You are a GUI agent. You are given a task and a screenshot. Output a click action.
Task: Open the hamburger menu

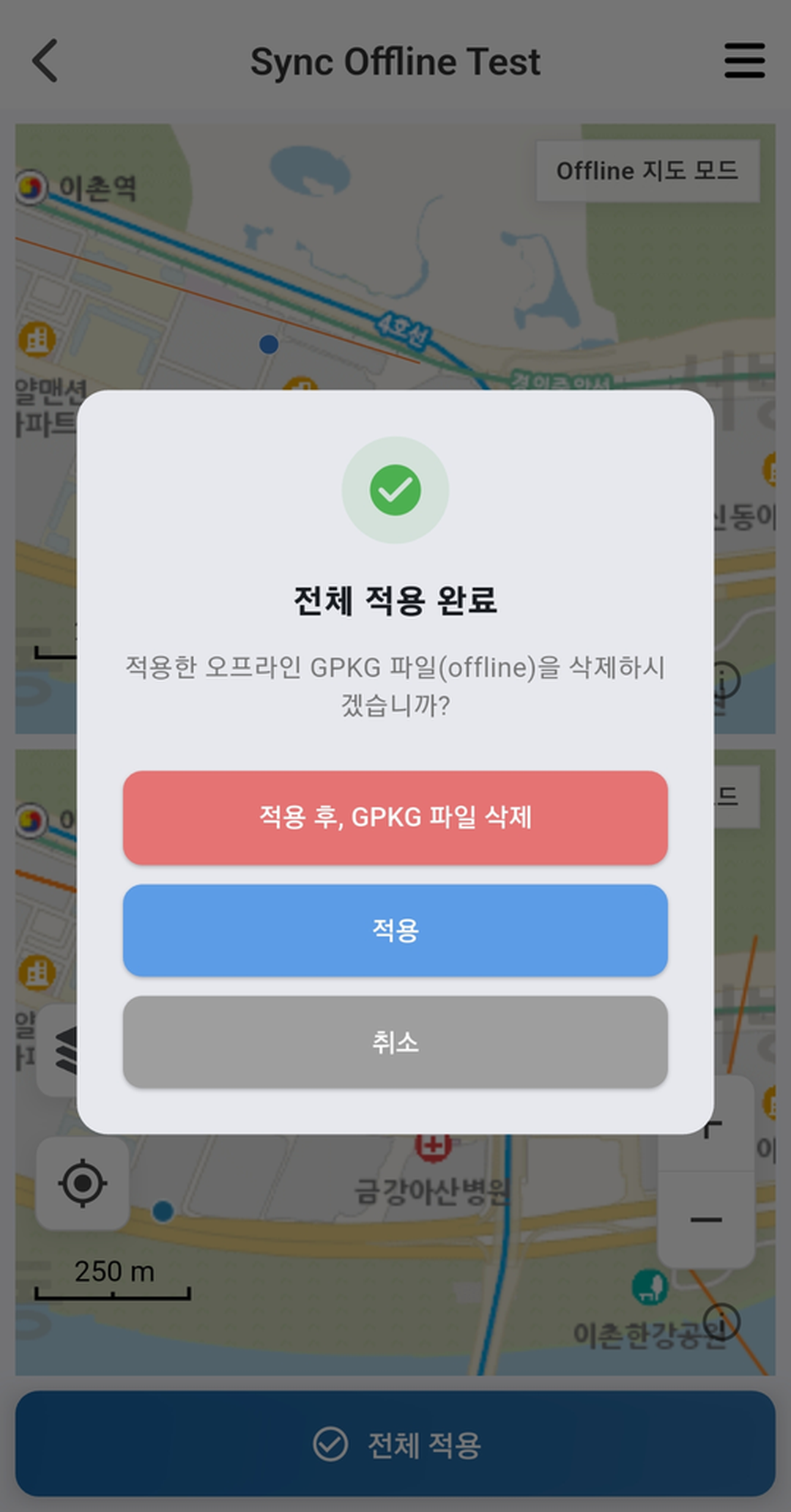click(743, 61)
